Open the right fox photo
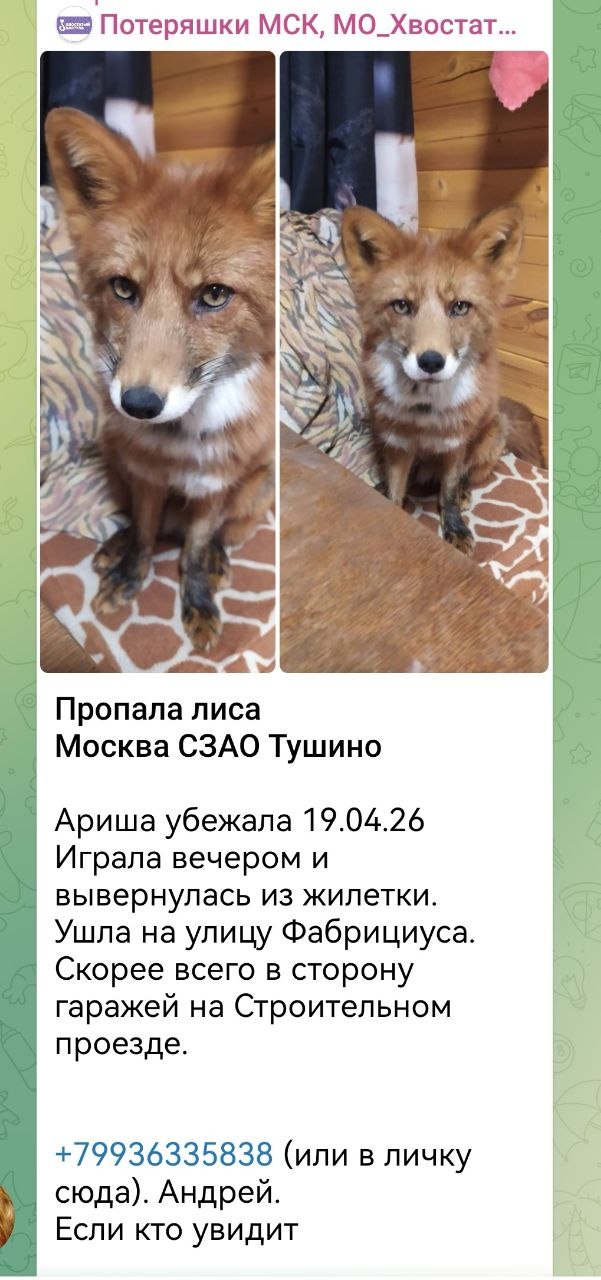The width and height of the screenshot is (601, 1280). pos(414,360)
